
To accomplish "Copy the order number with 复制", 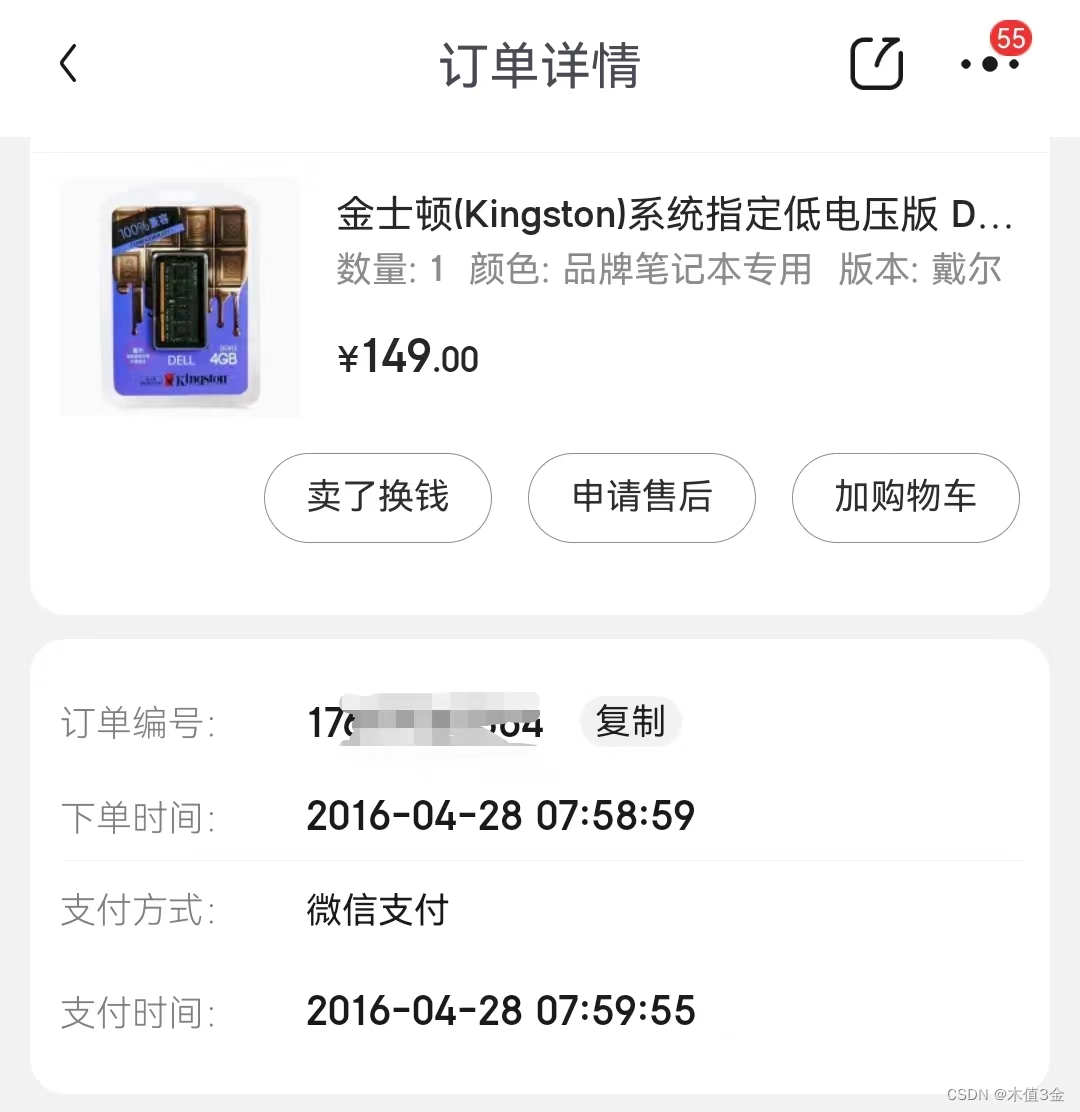I will 630,721.
